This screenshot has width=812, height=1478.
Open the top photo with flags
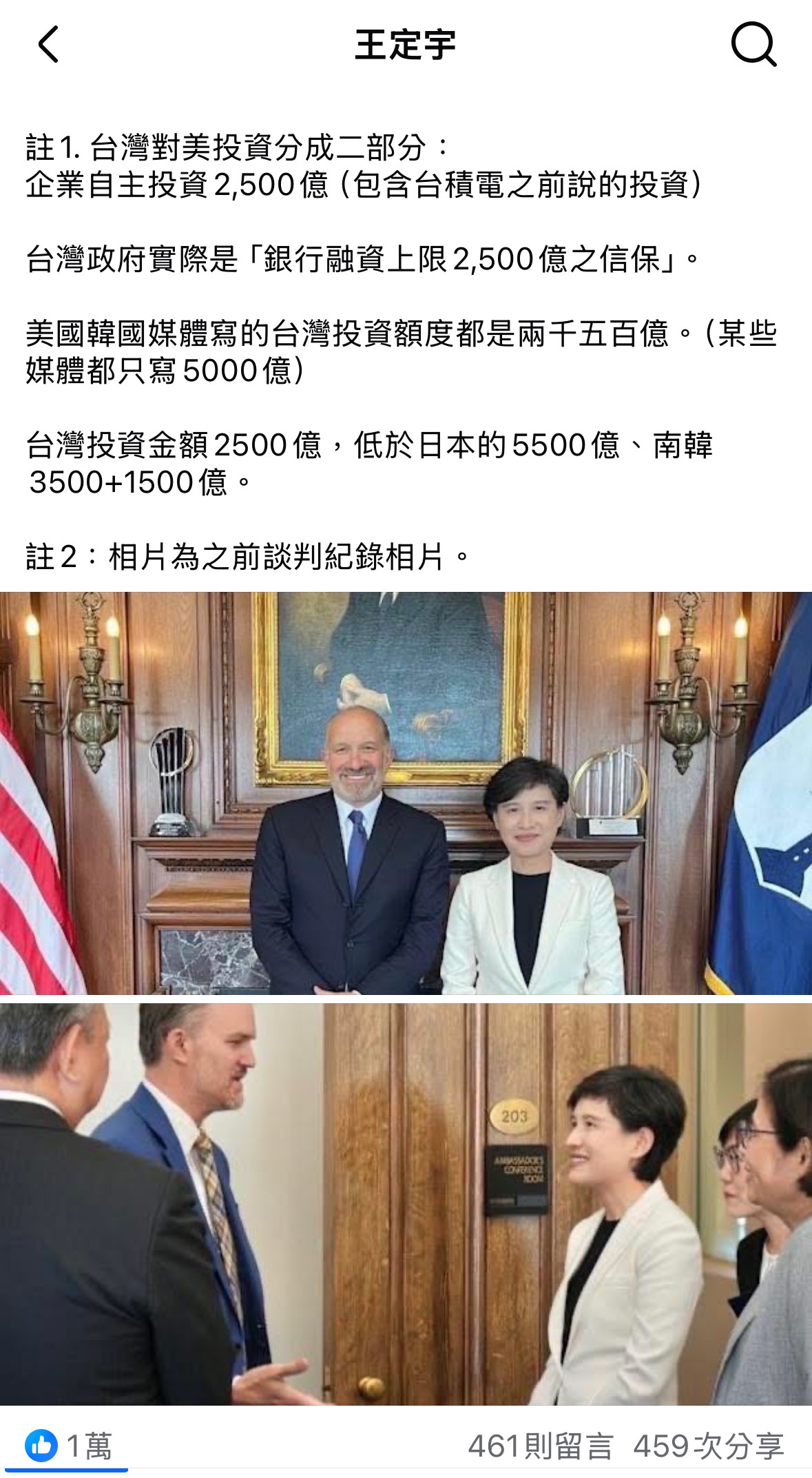(406, 792)
